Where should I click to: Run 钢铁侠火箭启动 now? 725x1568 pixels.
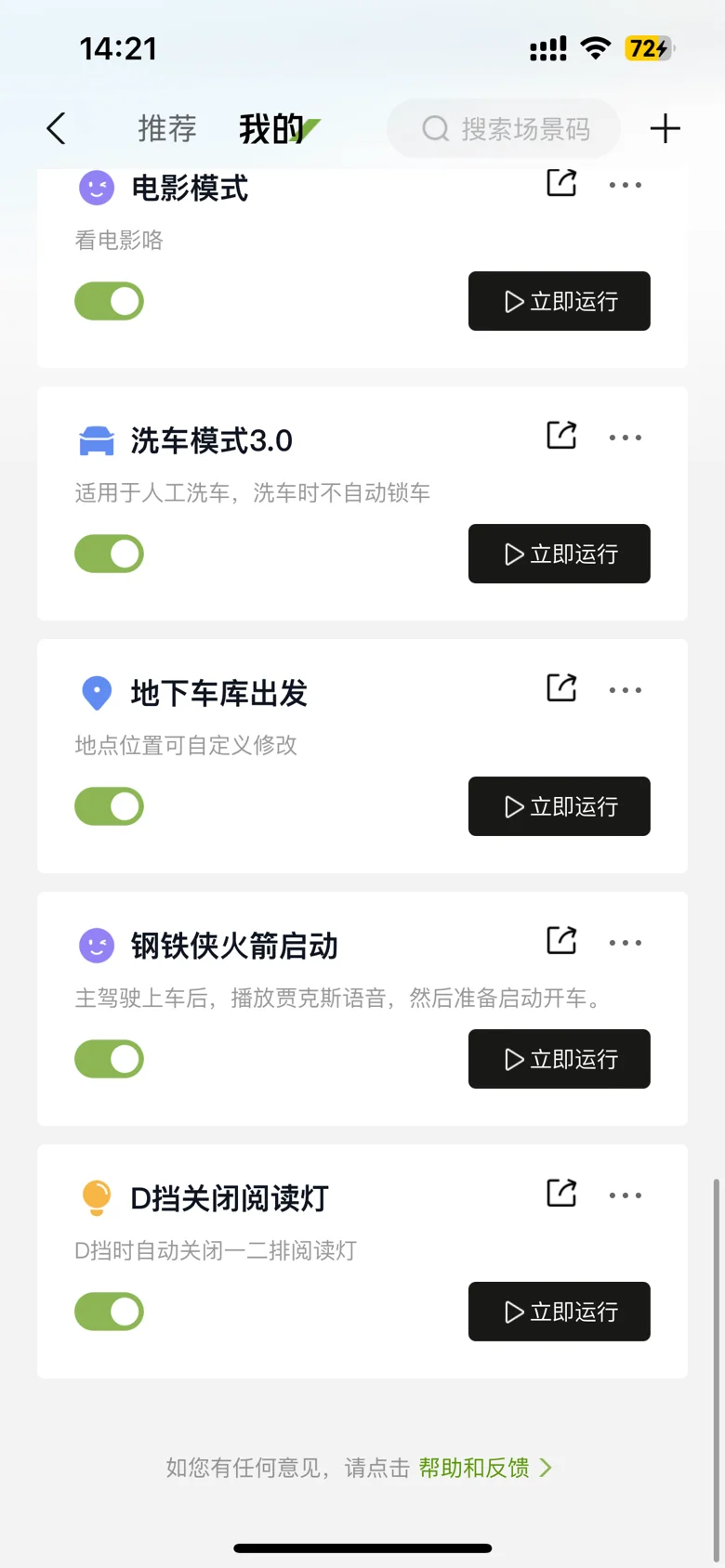pos(559,1059)
